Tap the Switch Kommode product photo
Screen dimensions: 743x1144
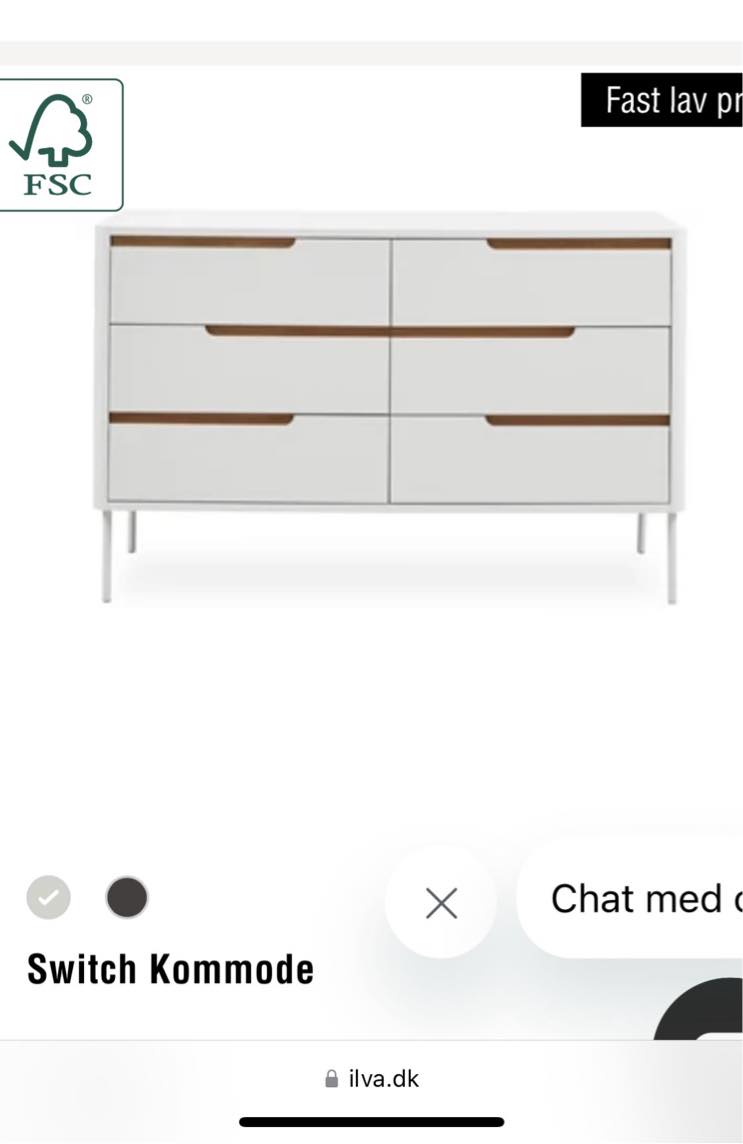[x=390, y=400]
